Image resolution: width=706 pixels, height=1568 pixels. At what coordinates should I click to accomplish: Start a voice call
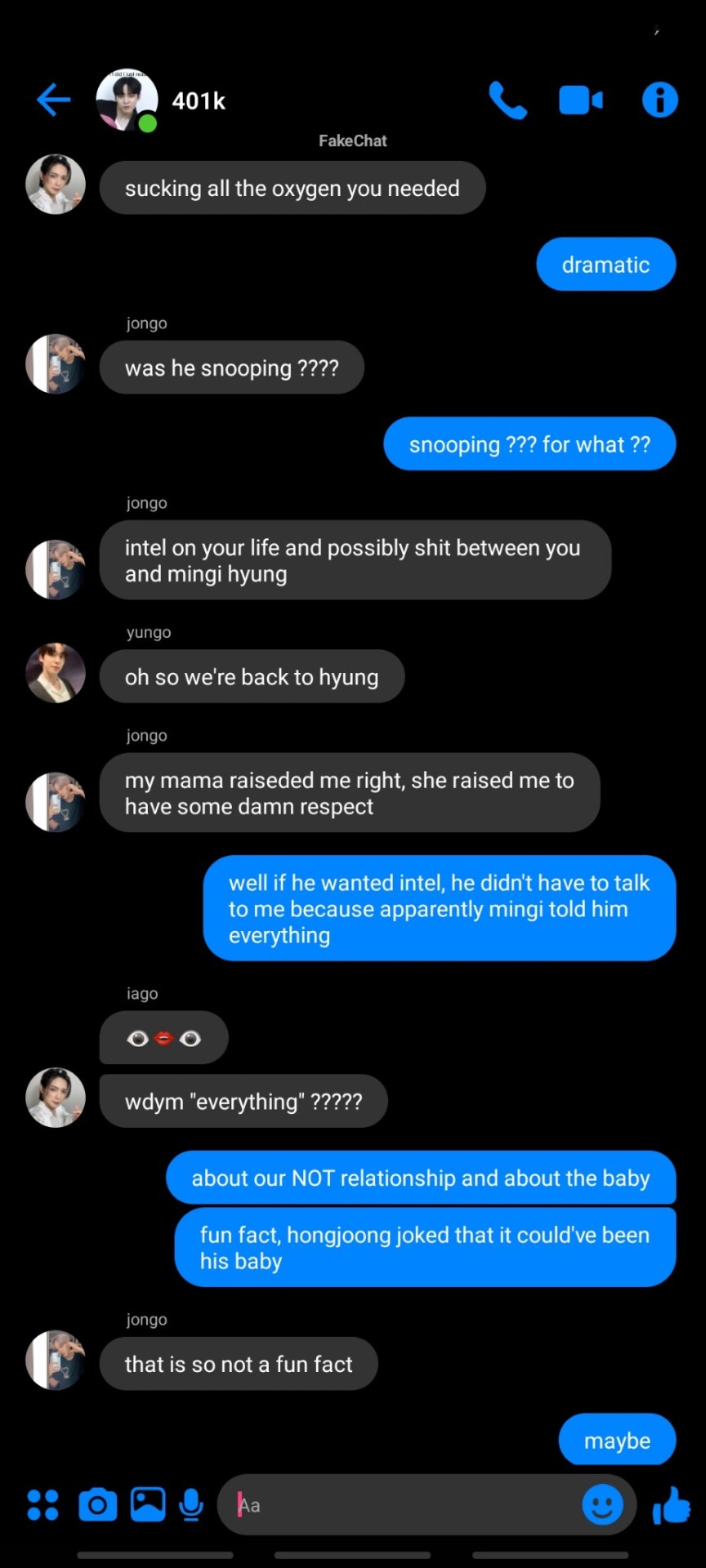(507, 100)
